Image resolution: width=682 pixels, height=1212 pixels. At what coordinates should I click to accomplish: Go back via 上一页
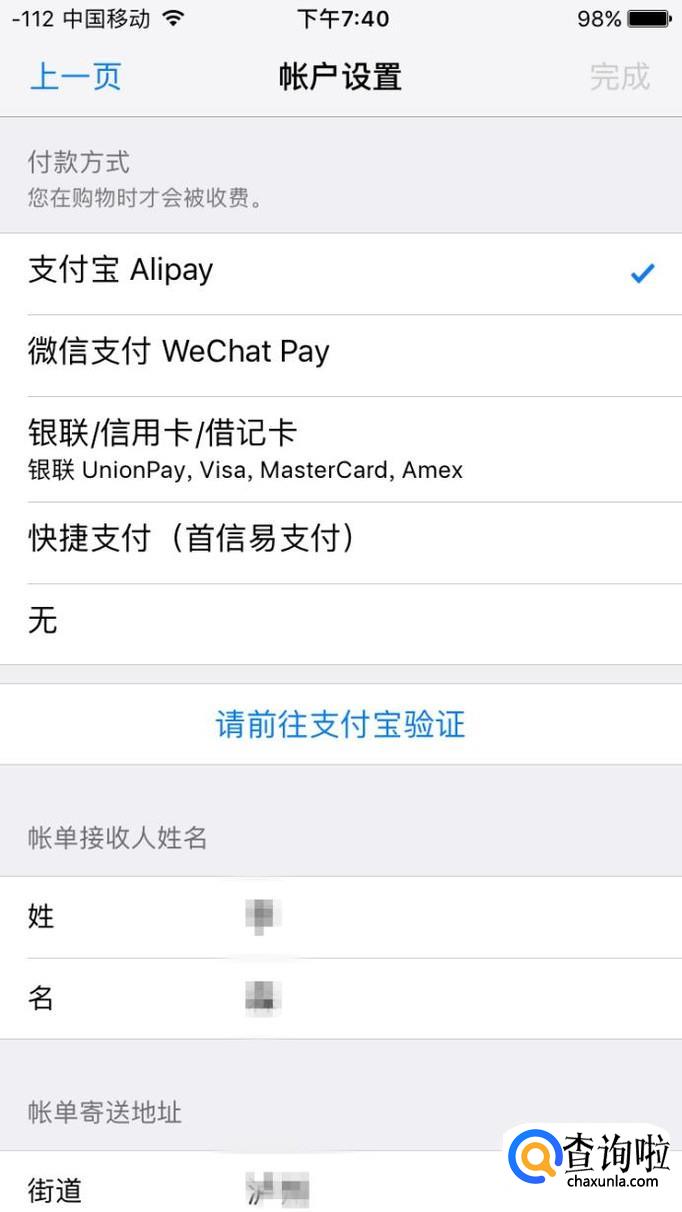click(76, 77)
